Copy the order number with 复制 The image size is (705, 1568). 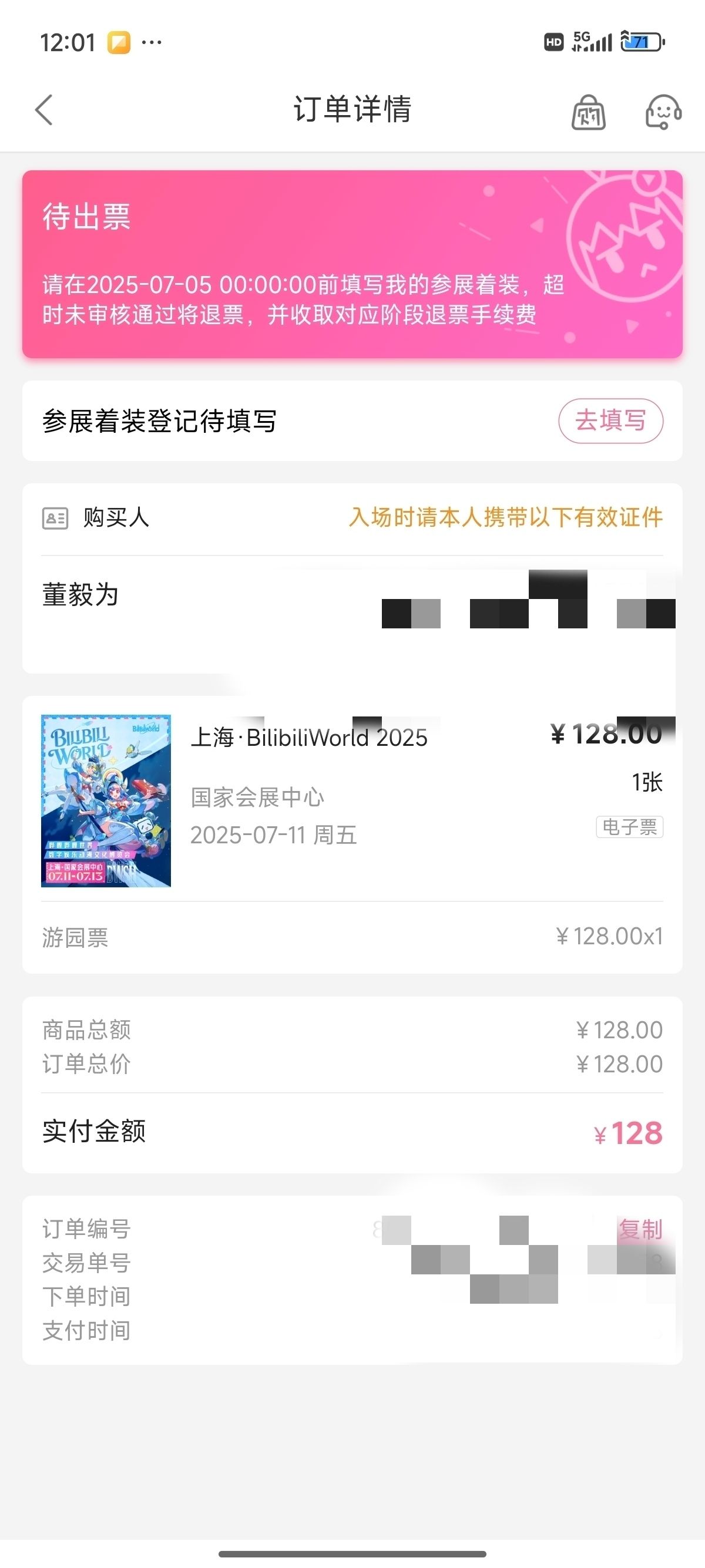(x=640, y=1229)
